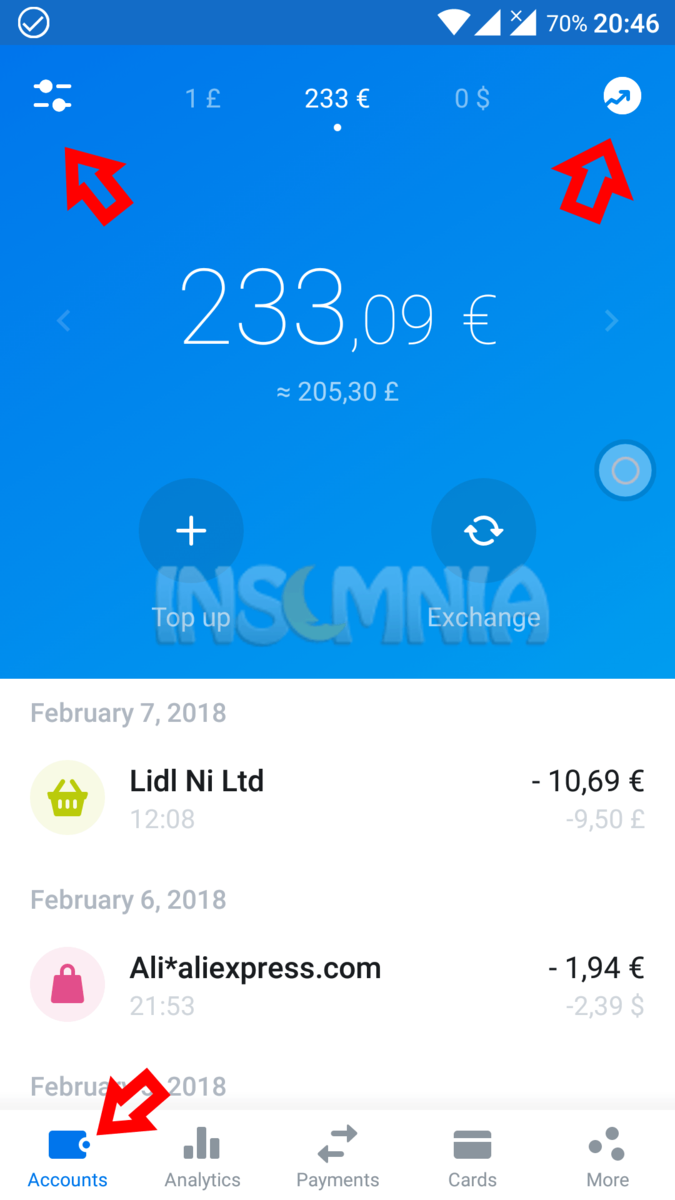Tap the Top up plus button
675x1200 pixels.
pyautogui.click(x=191, y=531)
